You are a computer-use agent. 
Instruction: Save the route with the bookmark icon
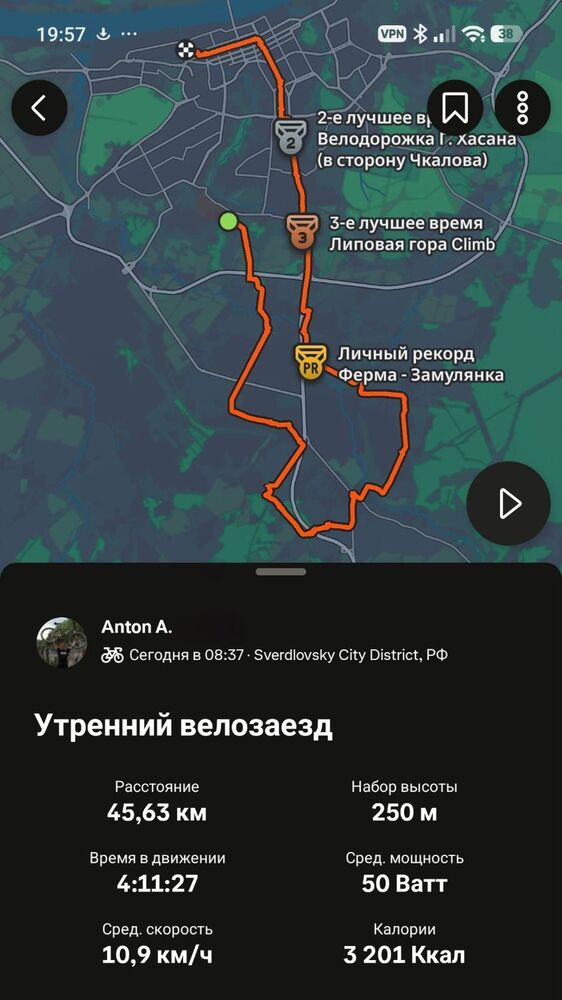point(455,108)
